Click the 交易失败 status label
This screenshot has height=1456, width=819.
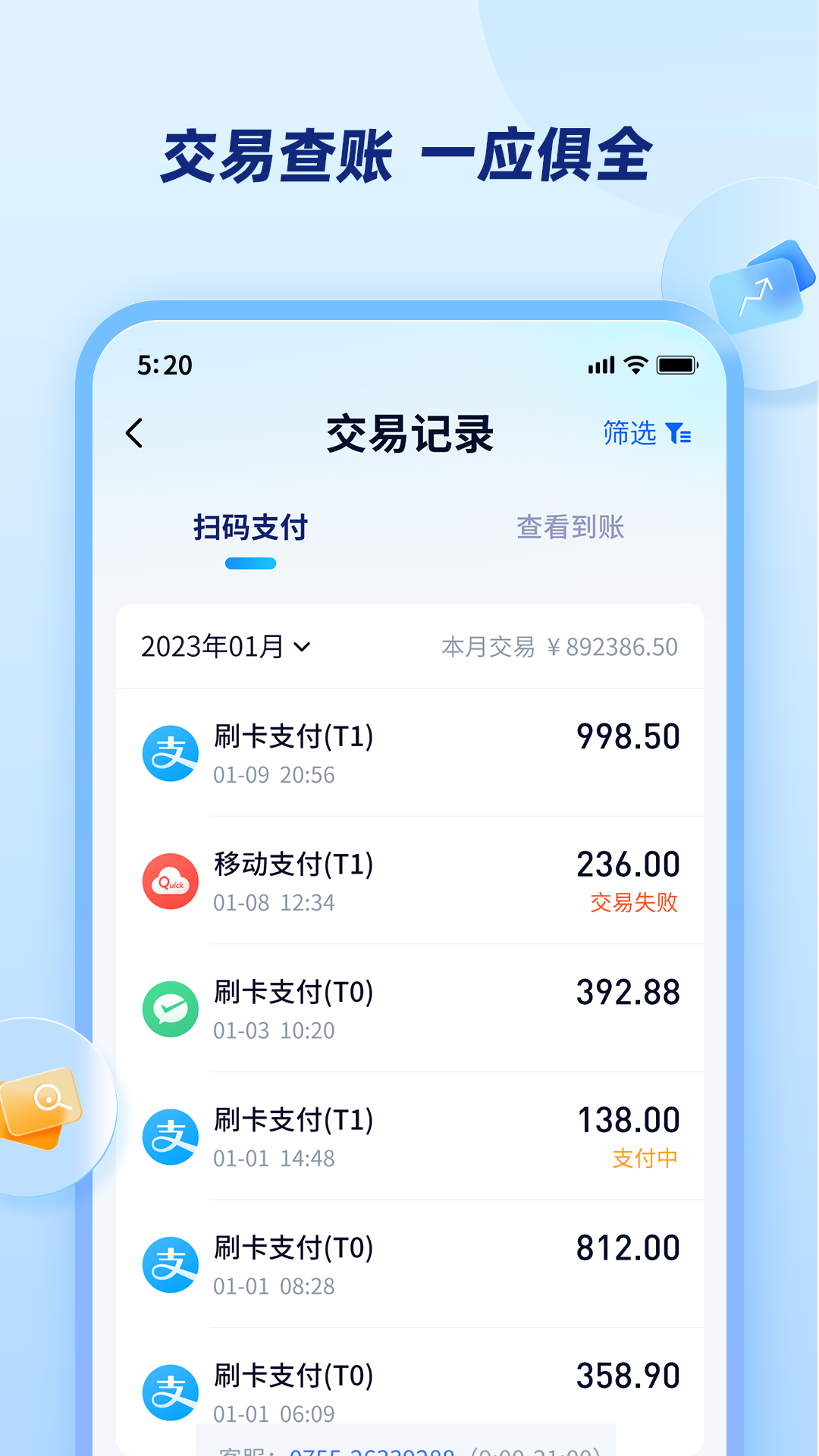[x=635, y=903]
